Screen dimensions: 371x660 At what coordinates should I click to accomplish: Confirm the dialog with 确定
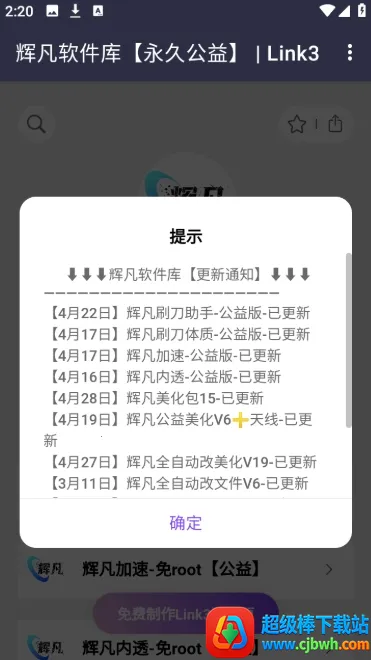click(x=186, y=523)
